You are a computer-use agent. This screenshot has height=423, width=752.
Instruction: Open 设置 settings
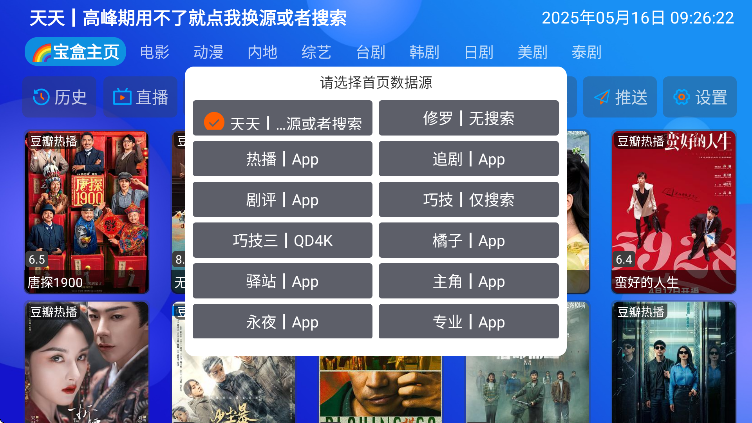700,97
